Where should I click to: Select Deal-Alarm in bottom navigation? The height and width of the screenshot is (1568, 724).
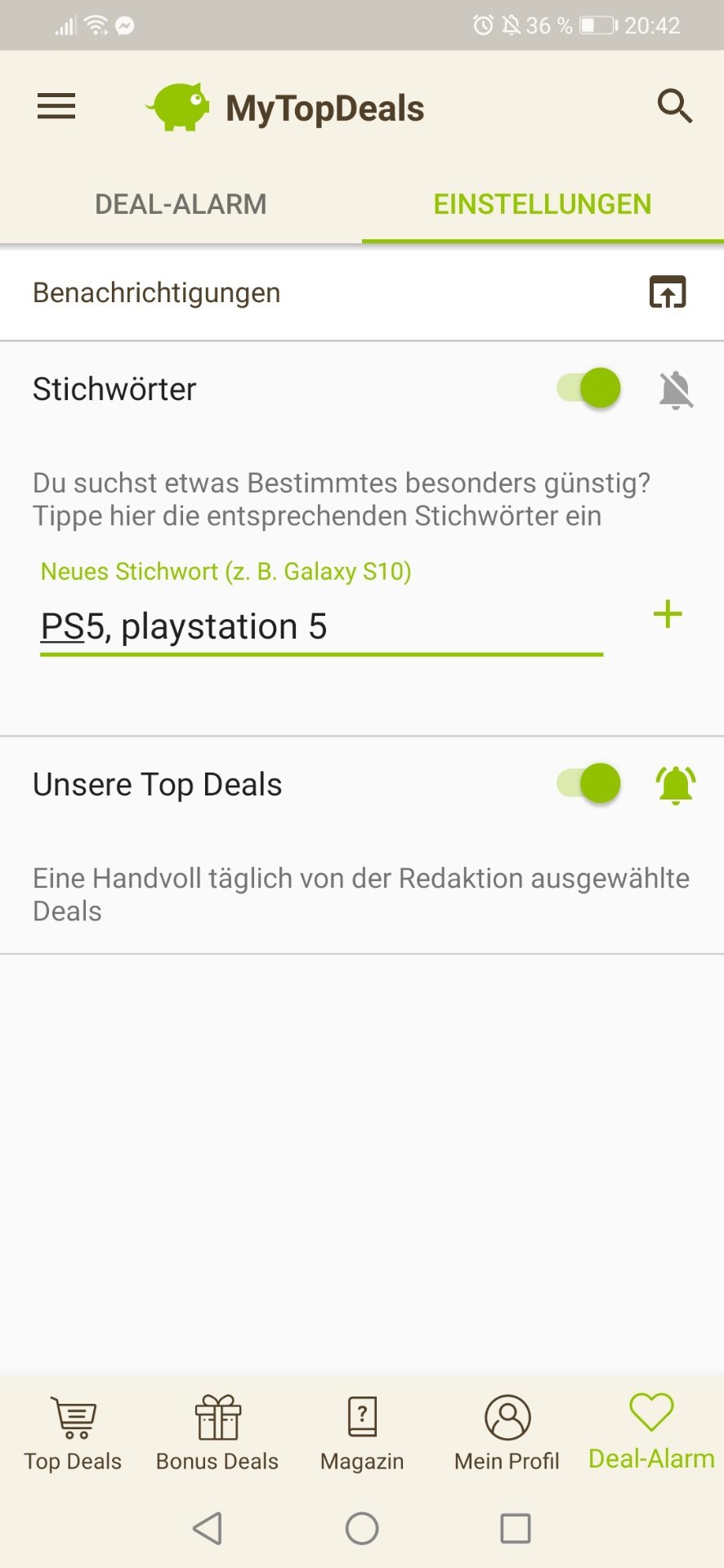[x=651, y=1434]
